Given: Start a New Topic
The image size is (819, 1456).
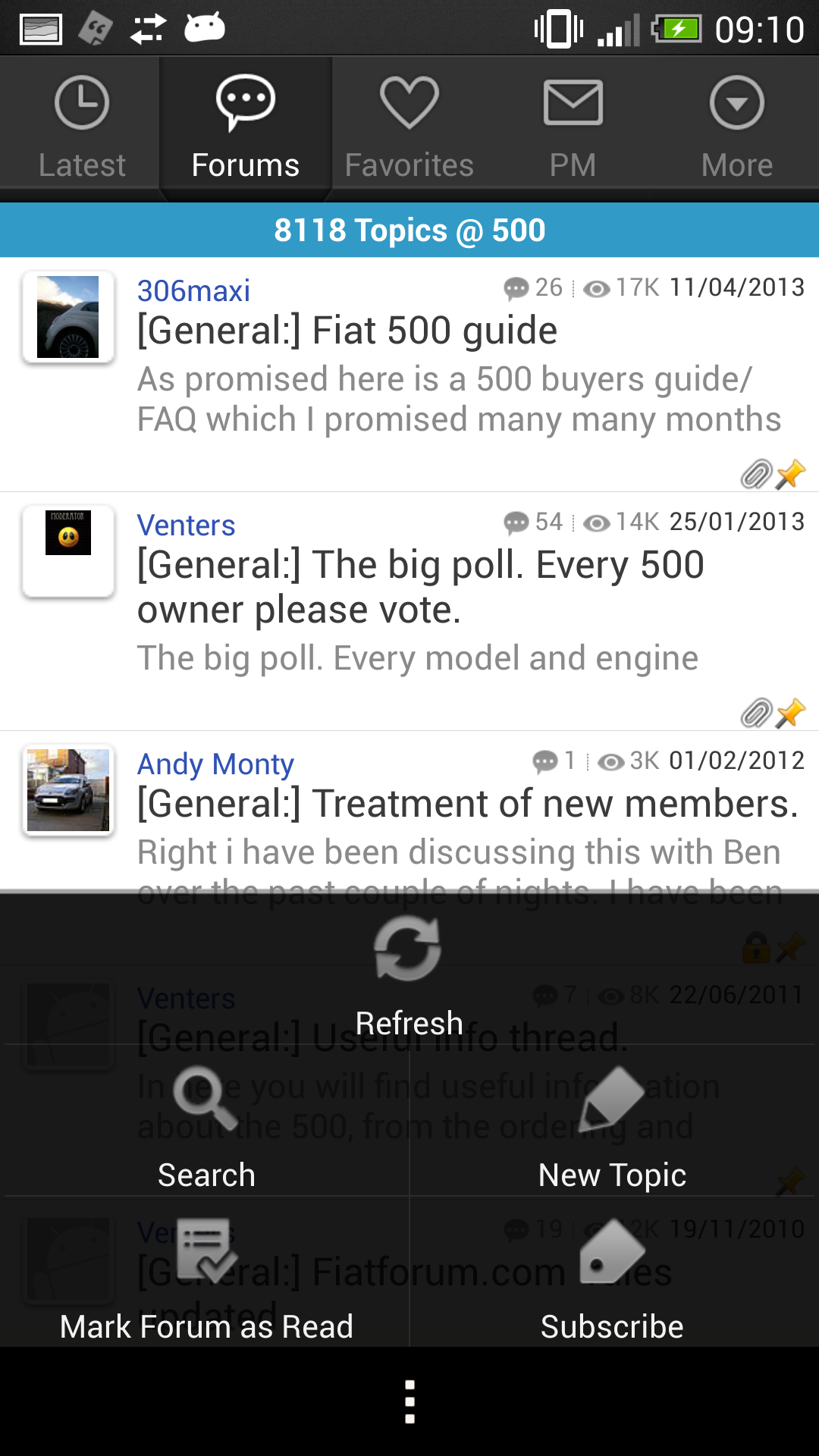Looking at the screenshot, I should (612, 1121).
